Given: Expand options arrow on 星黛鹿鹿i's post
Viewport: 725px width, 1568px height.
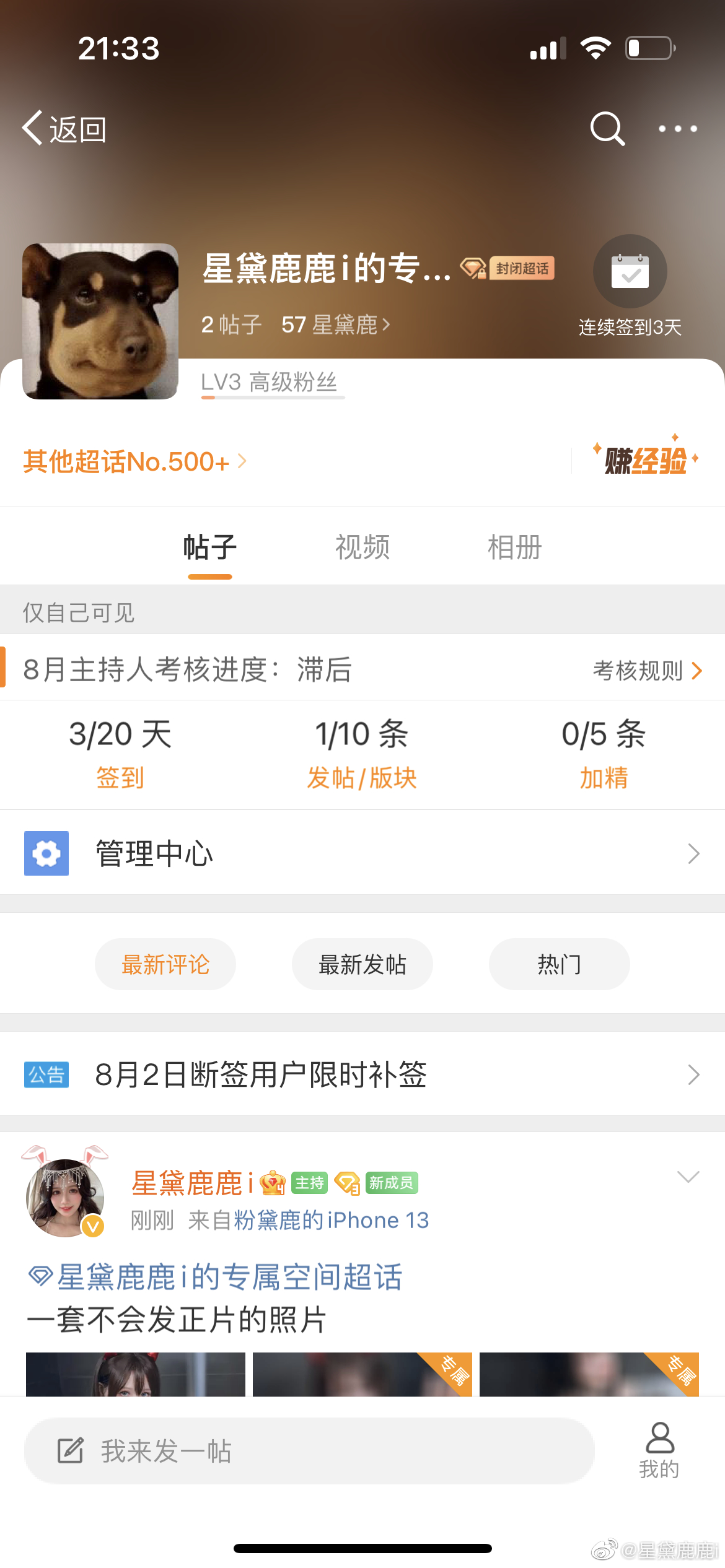Looking at the screenshot, I should [x=688, y=1176].
